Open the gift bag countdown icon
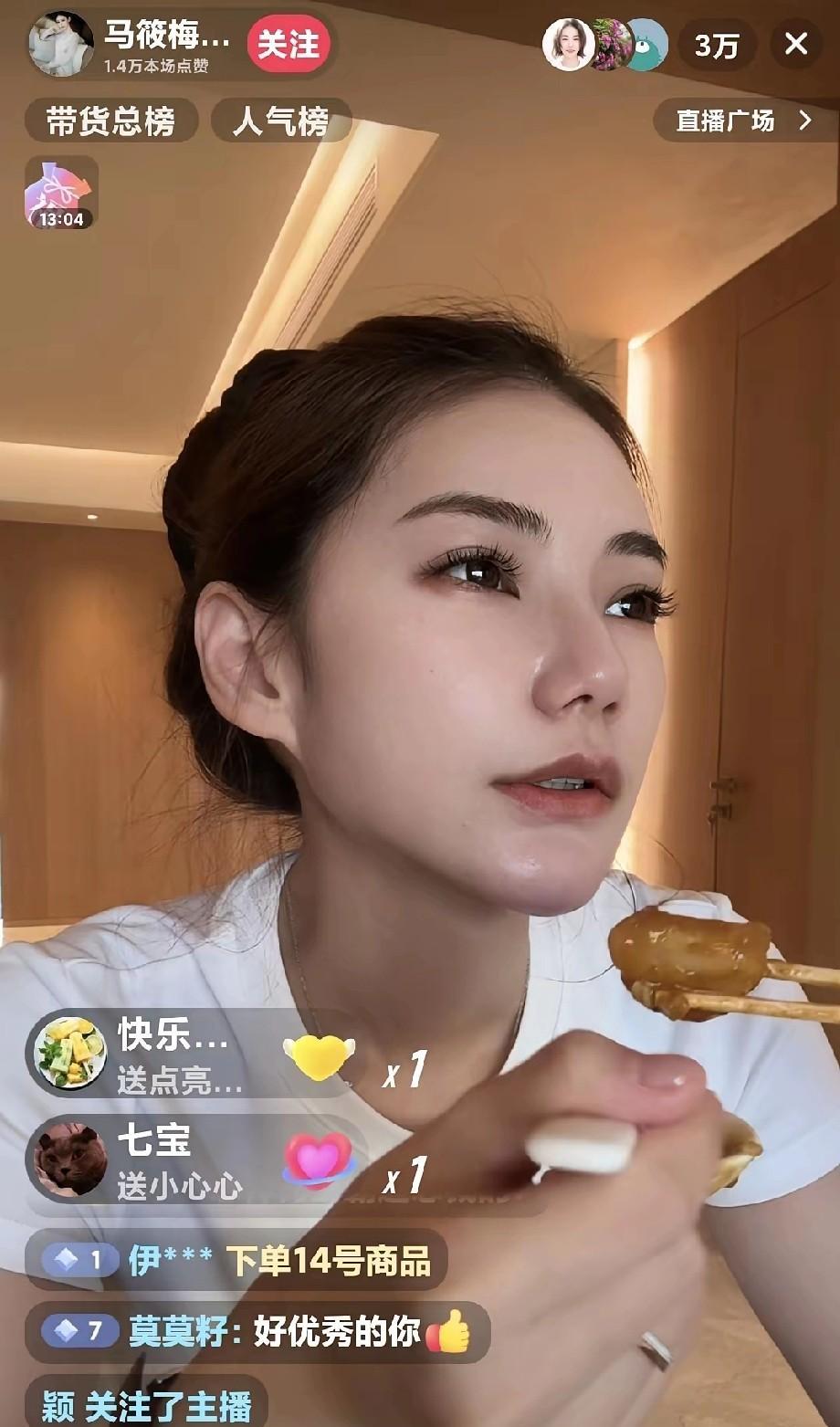Viewport: 840px width, 1427px height. click(60, 193)
